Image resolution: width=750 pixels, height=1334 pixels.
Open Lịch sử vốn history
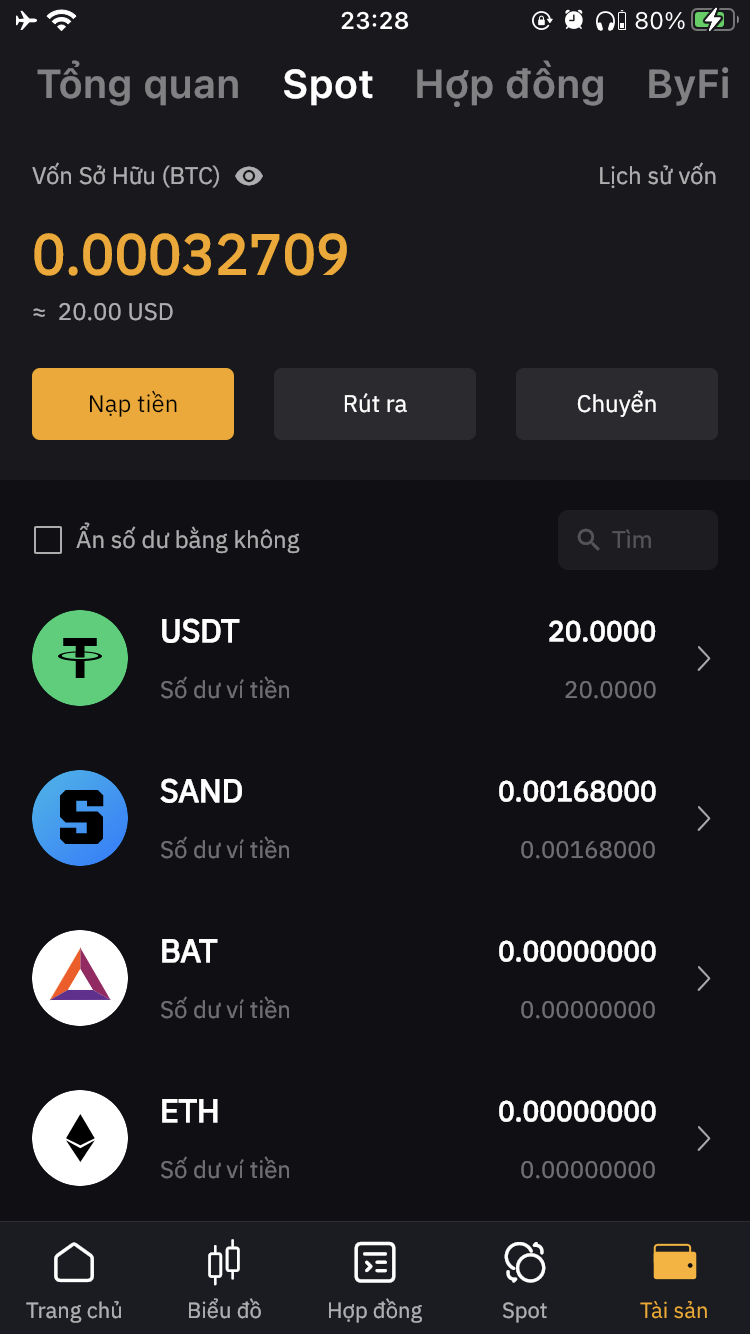click(657, 177)
